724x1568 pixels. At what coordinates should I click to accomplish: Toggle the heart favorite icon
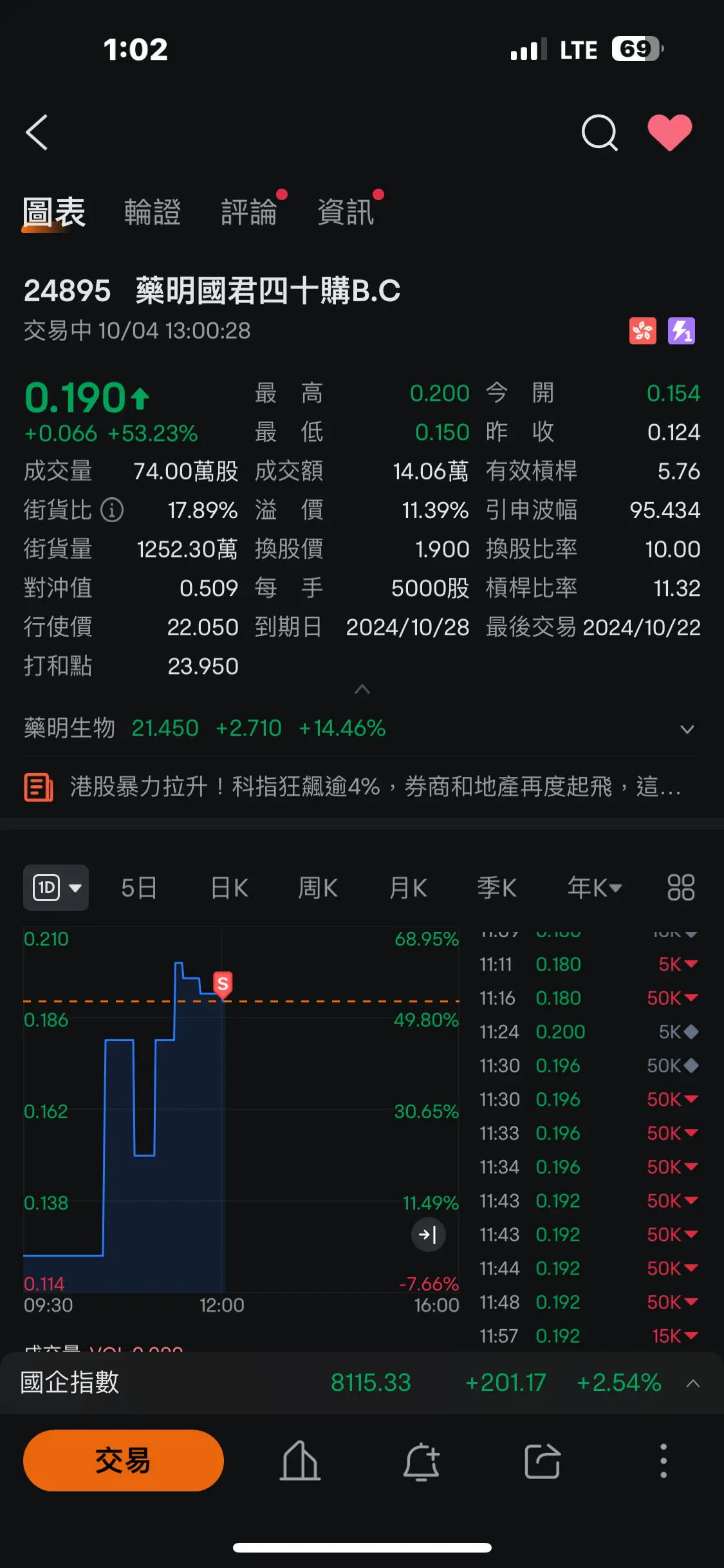pyautogui.click(x=670, y=133)
